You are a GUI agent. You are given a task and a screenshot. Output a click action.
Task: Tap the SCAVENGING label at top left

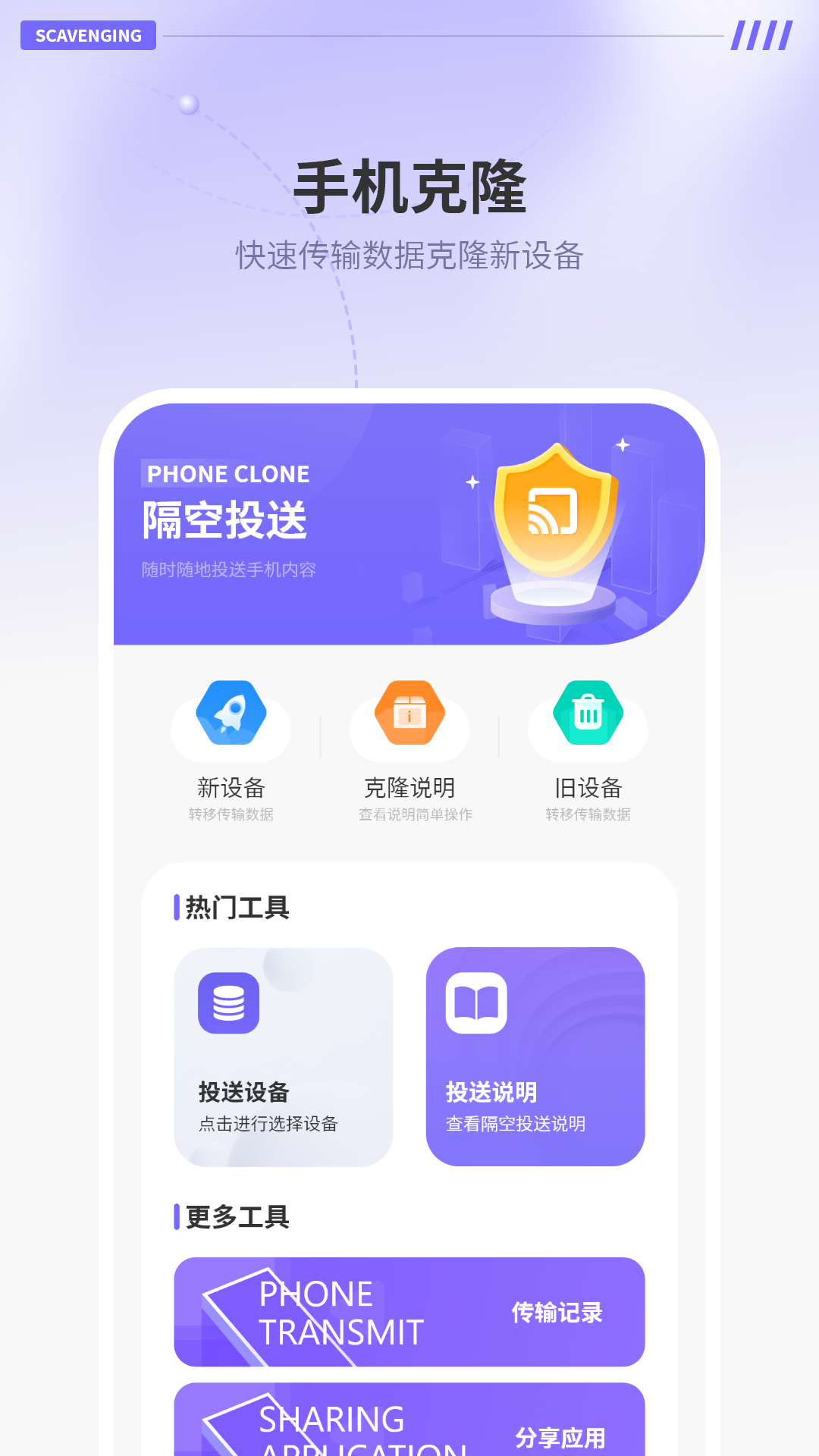point(88,35)
